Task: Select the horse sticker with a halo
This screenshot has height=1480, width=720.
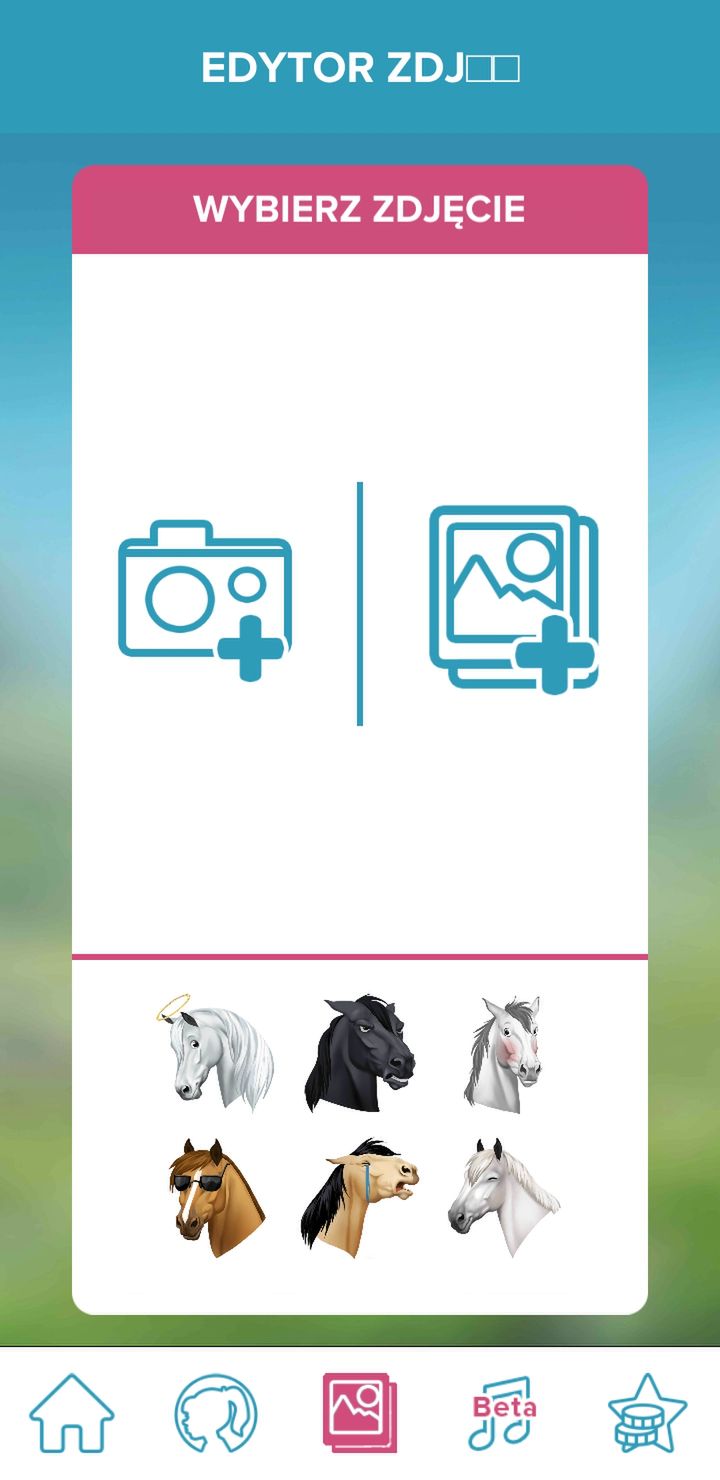Action: pyautogui.click(x=214, y=1052)
